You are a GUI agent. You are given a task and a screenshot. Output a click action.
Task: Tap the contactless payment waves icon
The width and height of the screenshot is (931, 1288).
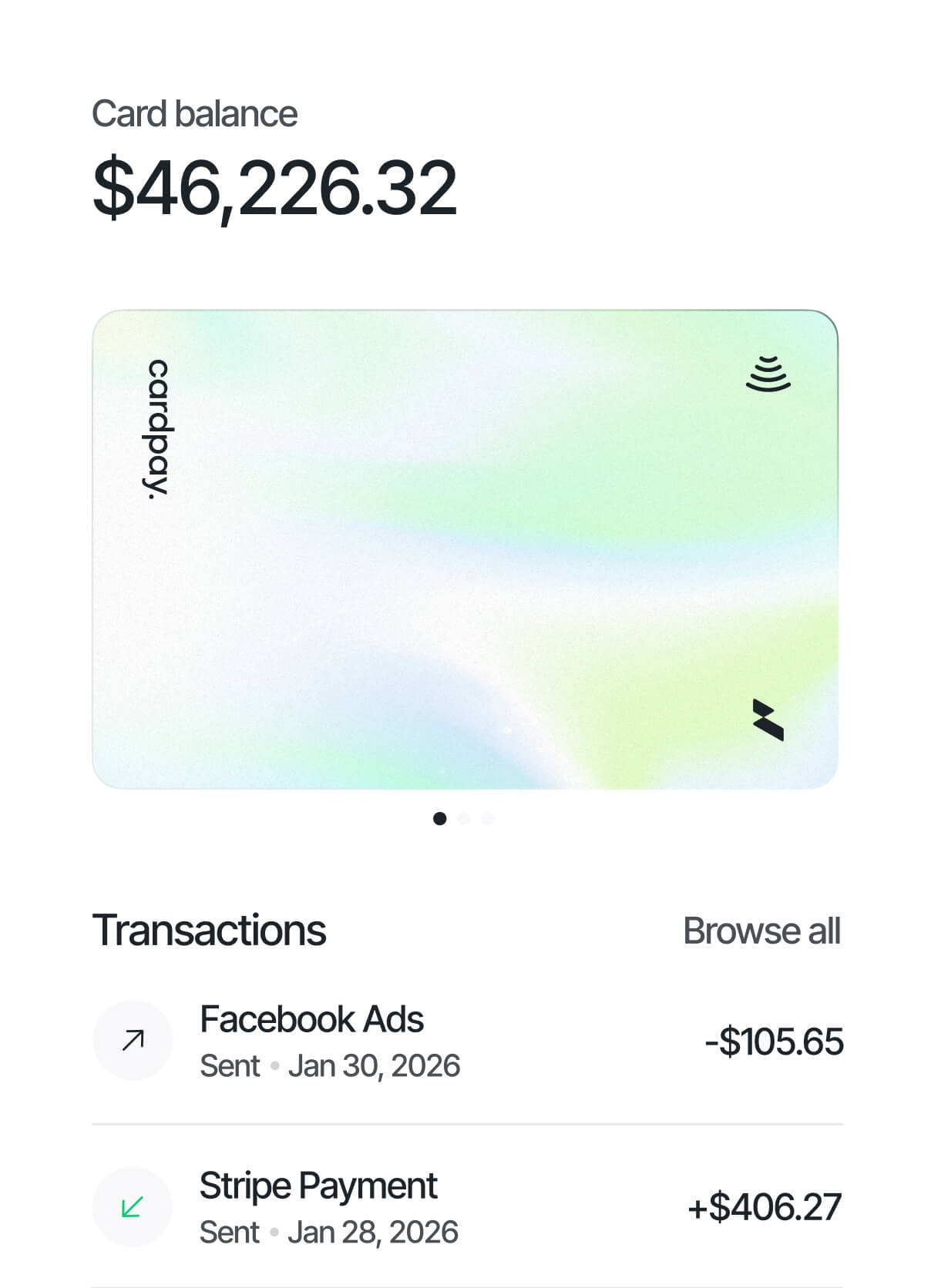click(769, 374)
